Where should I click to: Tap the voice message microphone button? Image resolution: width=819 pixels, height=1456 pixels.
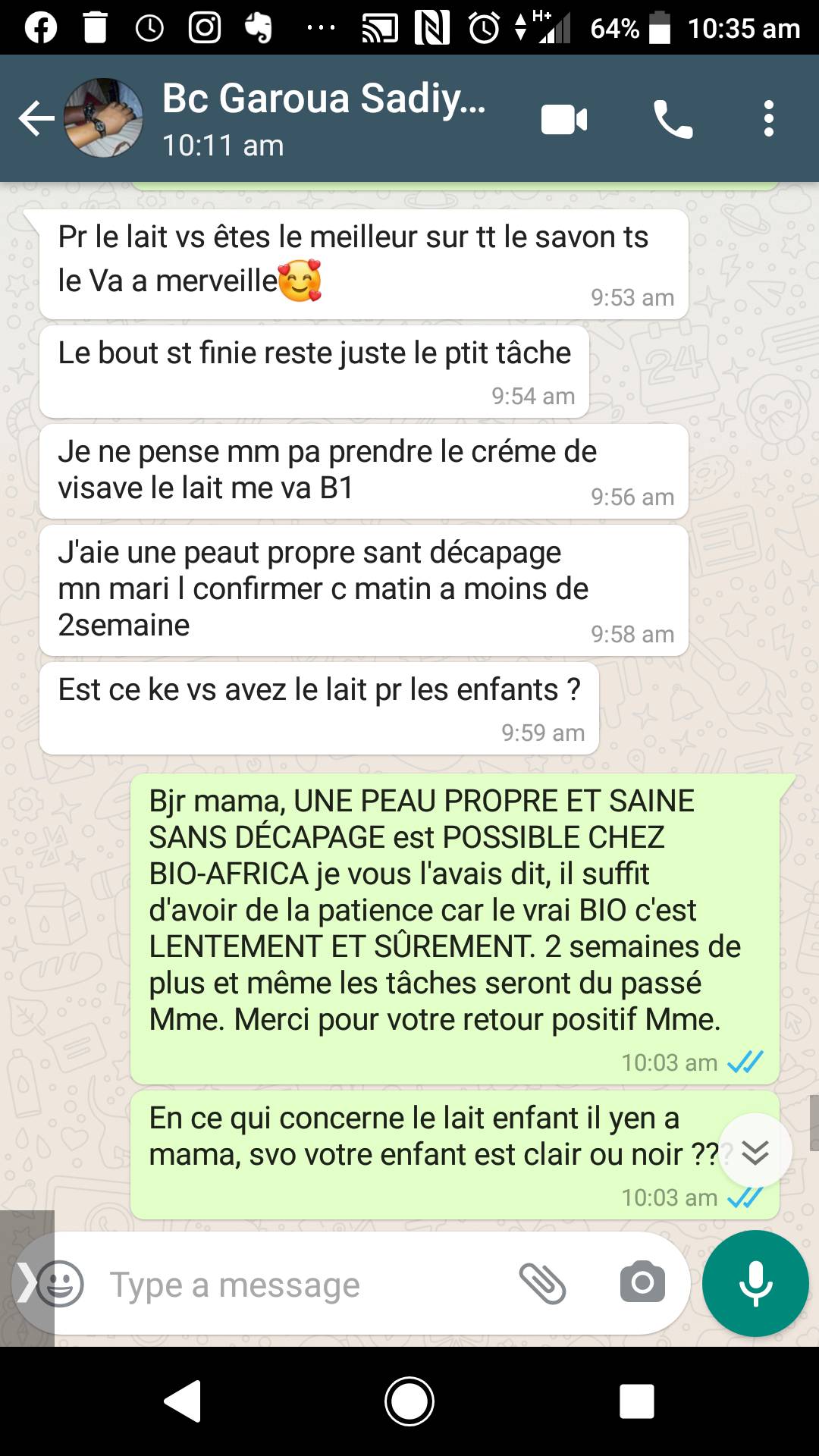tap(755, 1283)
